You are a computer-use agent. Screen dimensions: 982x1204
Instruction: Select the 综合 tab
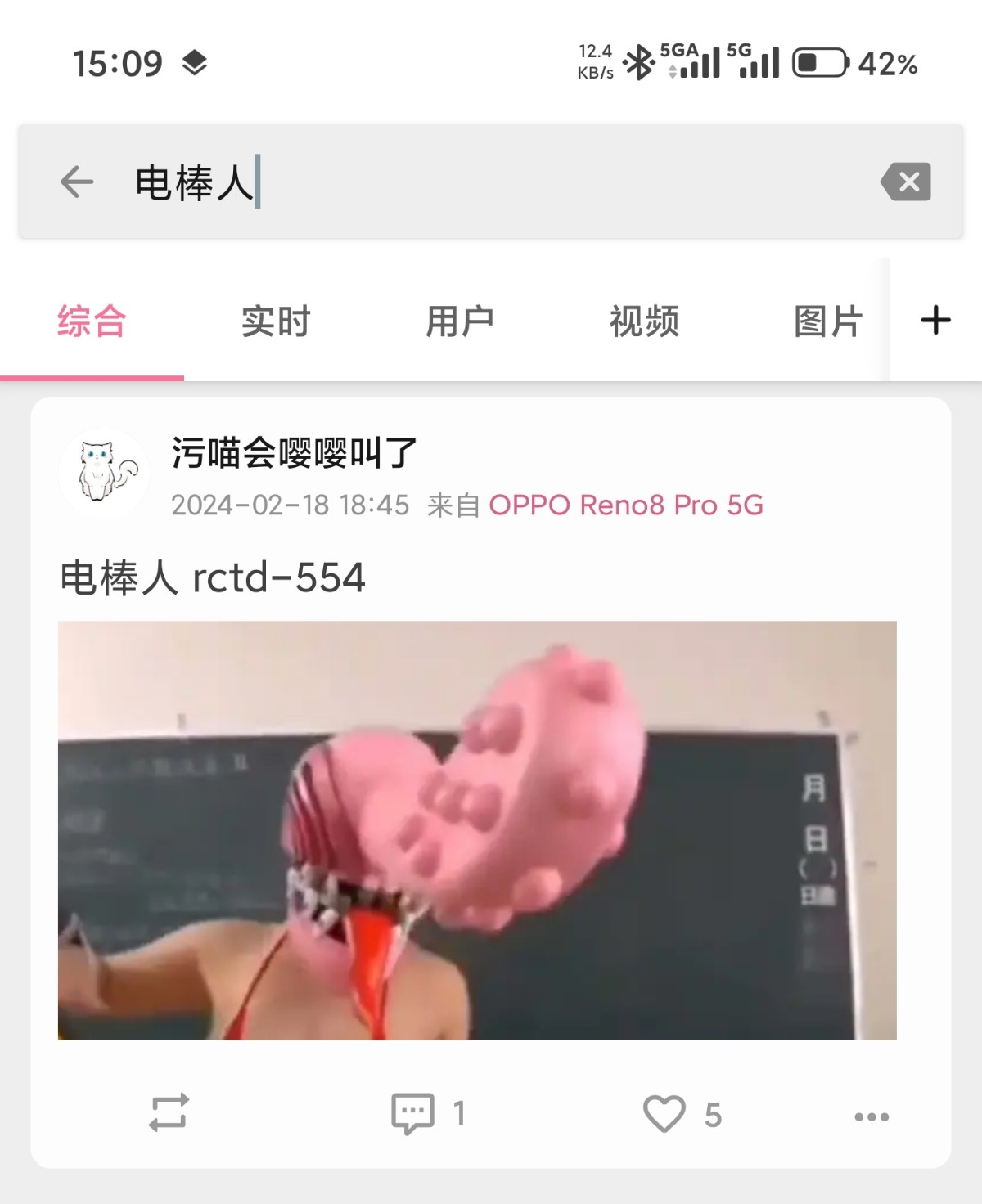[92, 321]
